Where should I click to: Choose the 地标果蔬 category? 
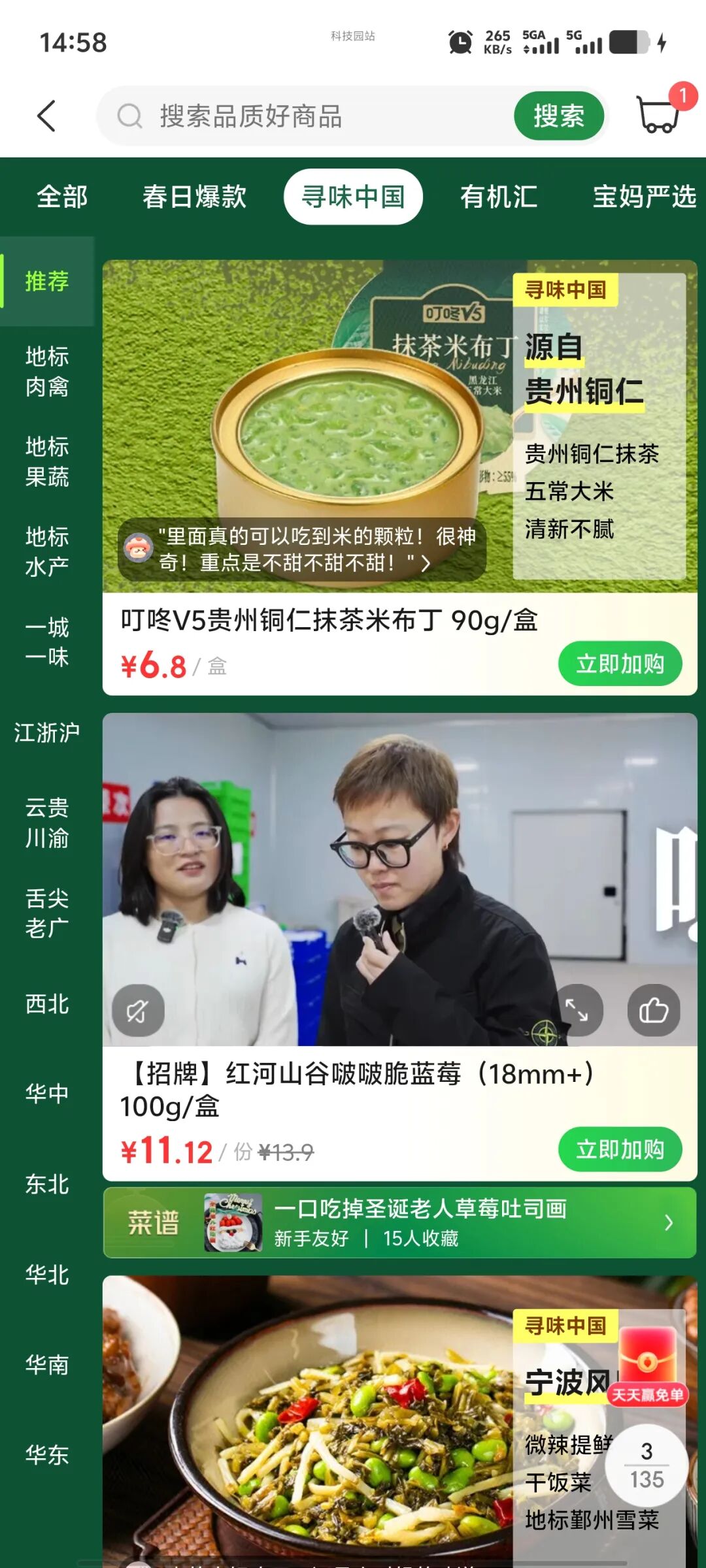point(47,461)
